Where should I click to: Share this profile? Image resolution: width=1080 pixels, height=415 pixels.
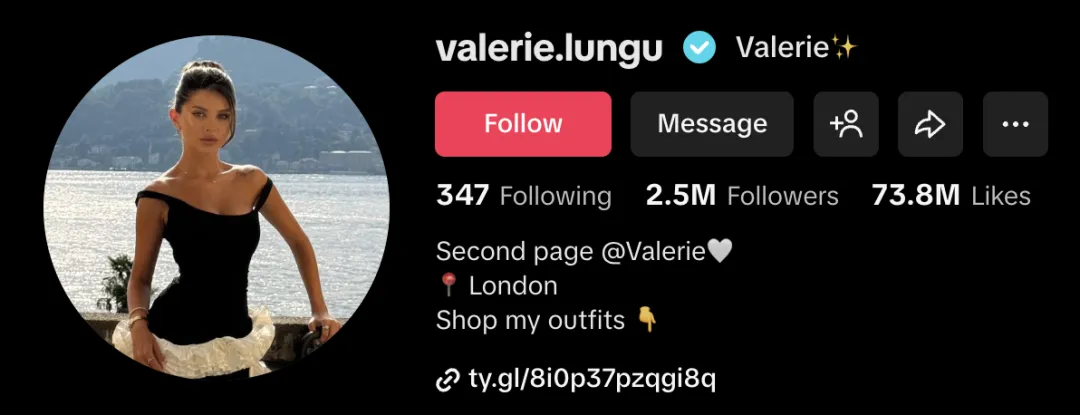pos(930,124)
